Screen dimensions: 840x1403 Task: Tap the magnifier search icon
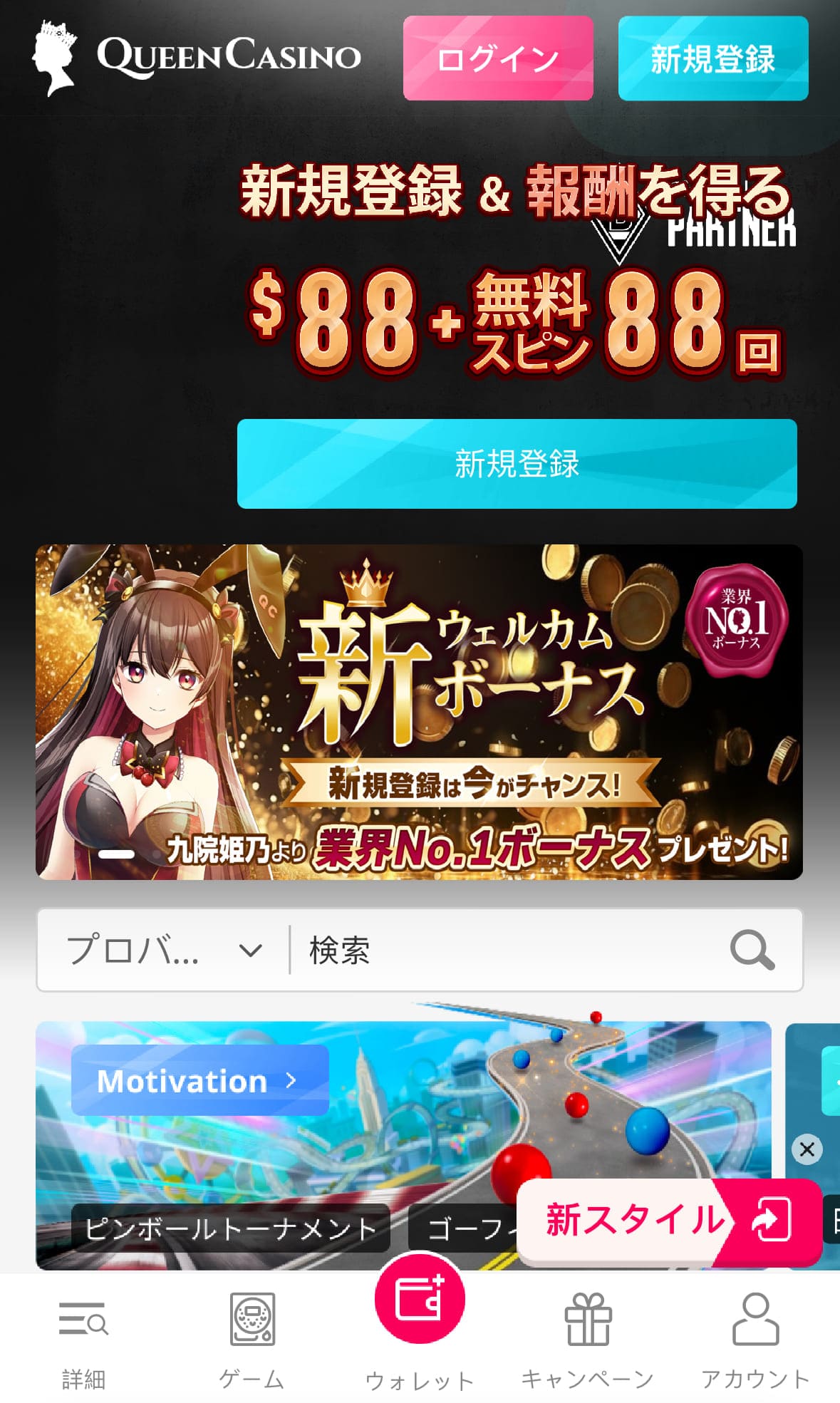point(752,950)
